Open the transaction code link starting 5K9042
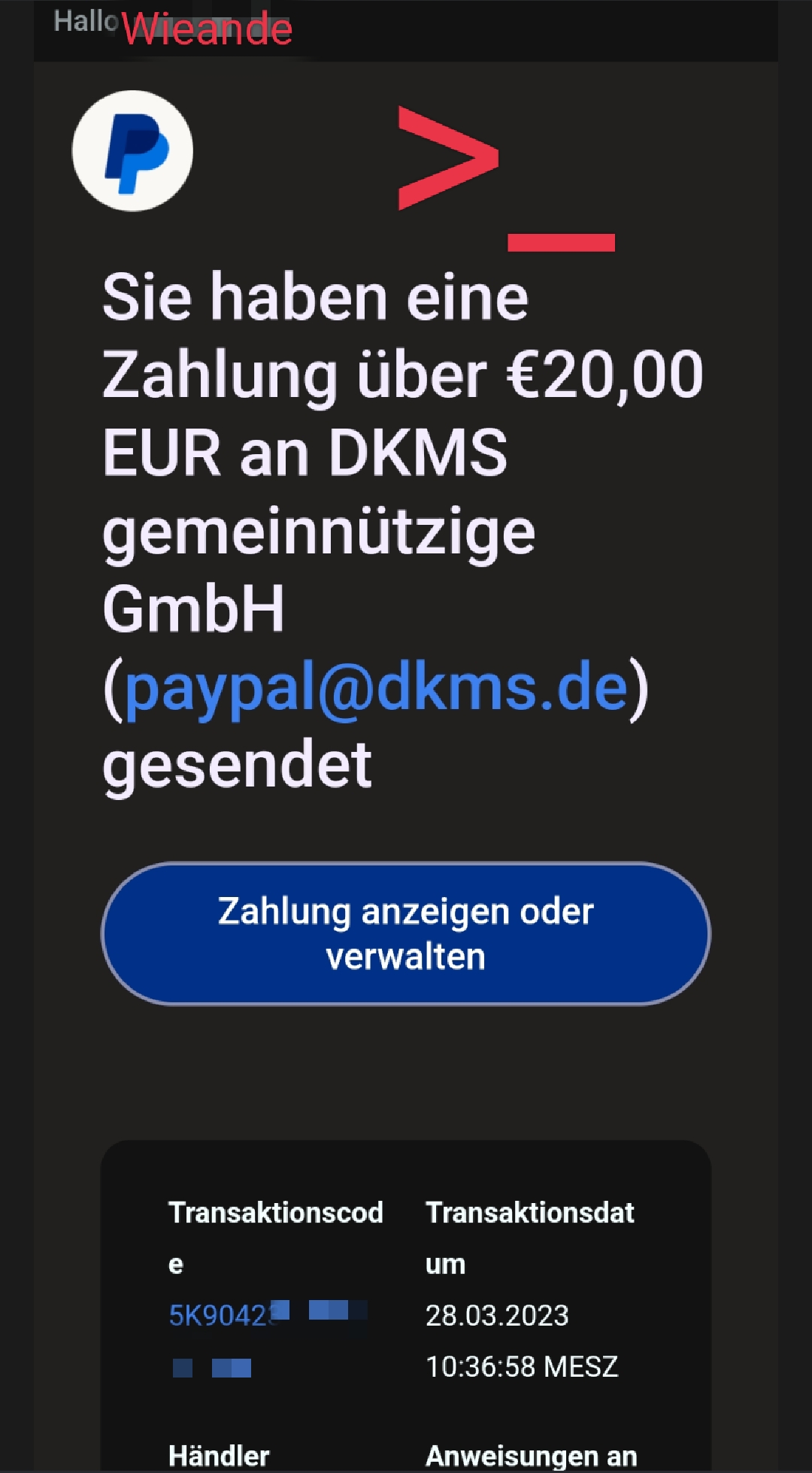The width and height of the screenshot is (812, 1473). 223,1316
